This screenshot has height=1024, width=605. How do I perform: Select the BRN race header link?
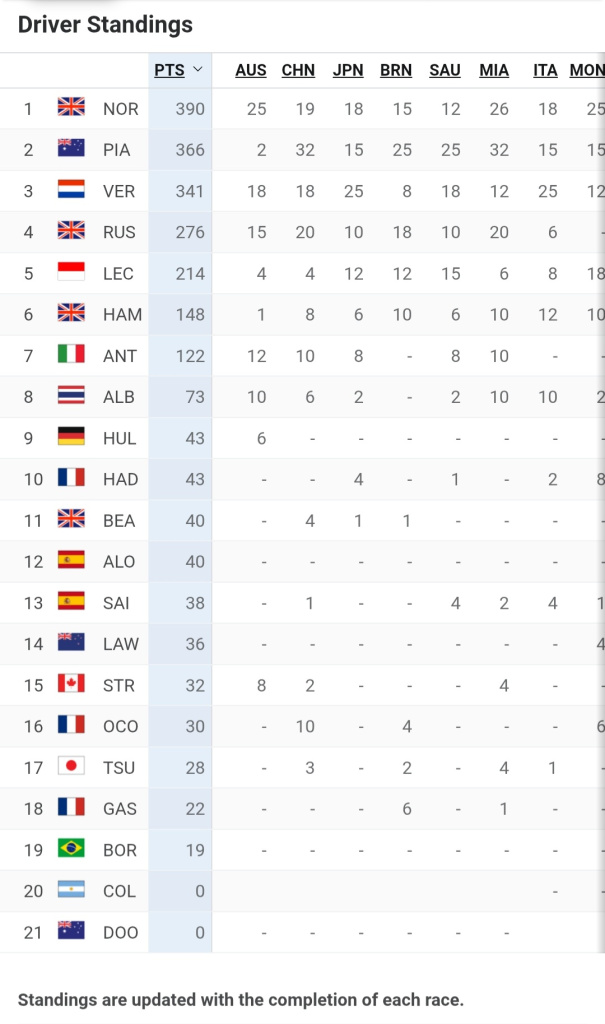(x=396, y=70)
